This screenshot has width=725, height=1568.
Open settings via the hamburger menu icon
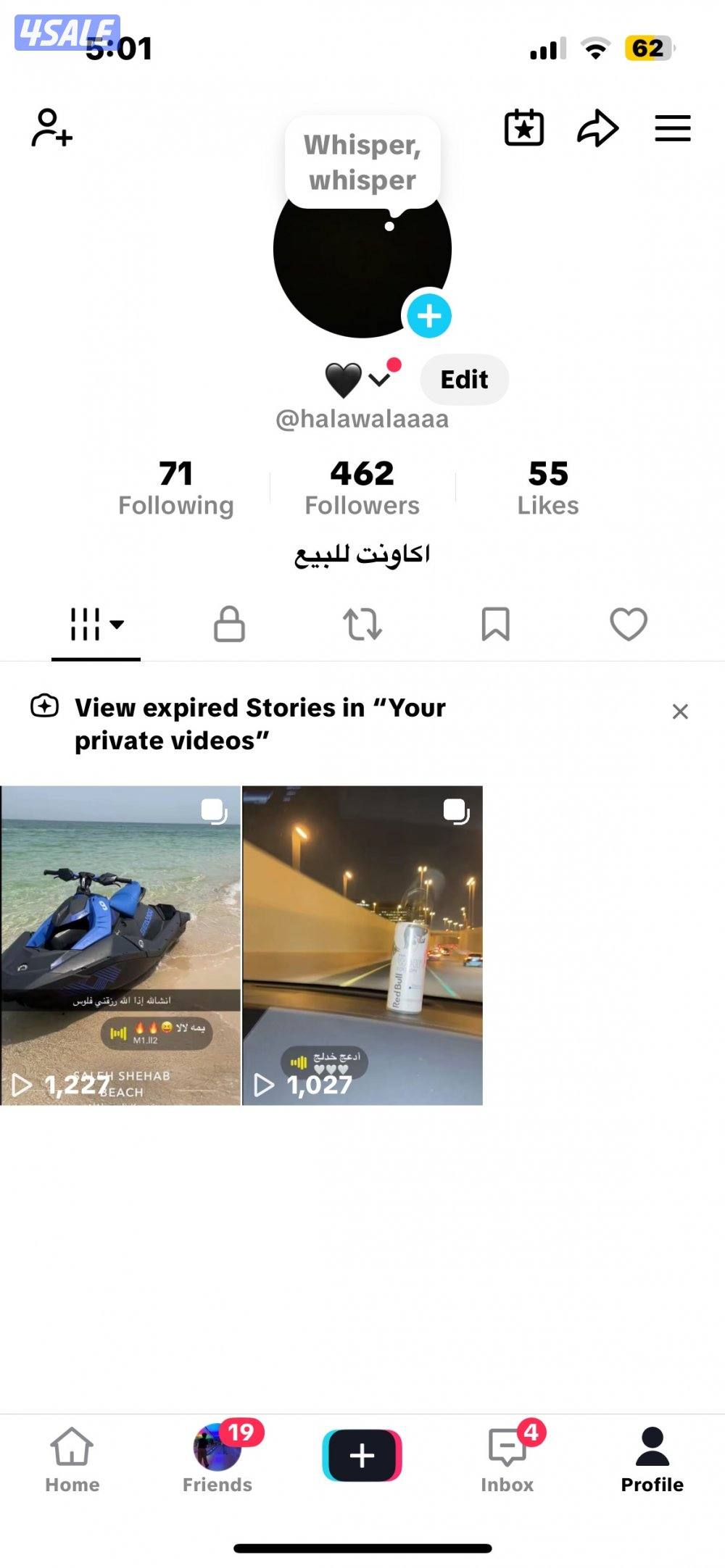pos(671,128)
